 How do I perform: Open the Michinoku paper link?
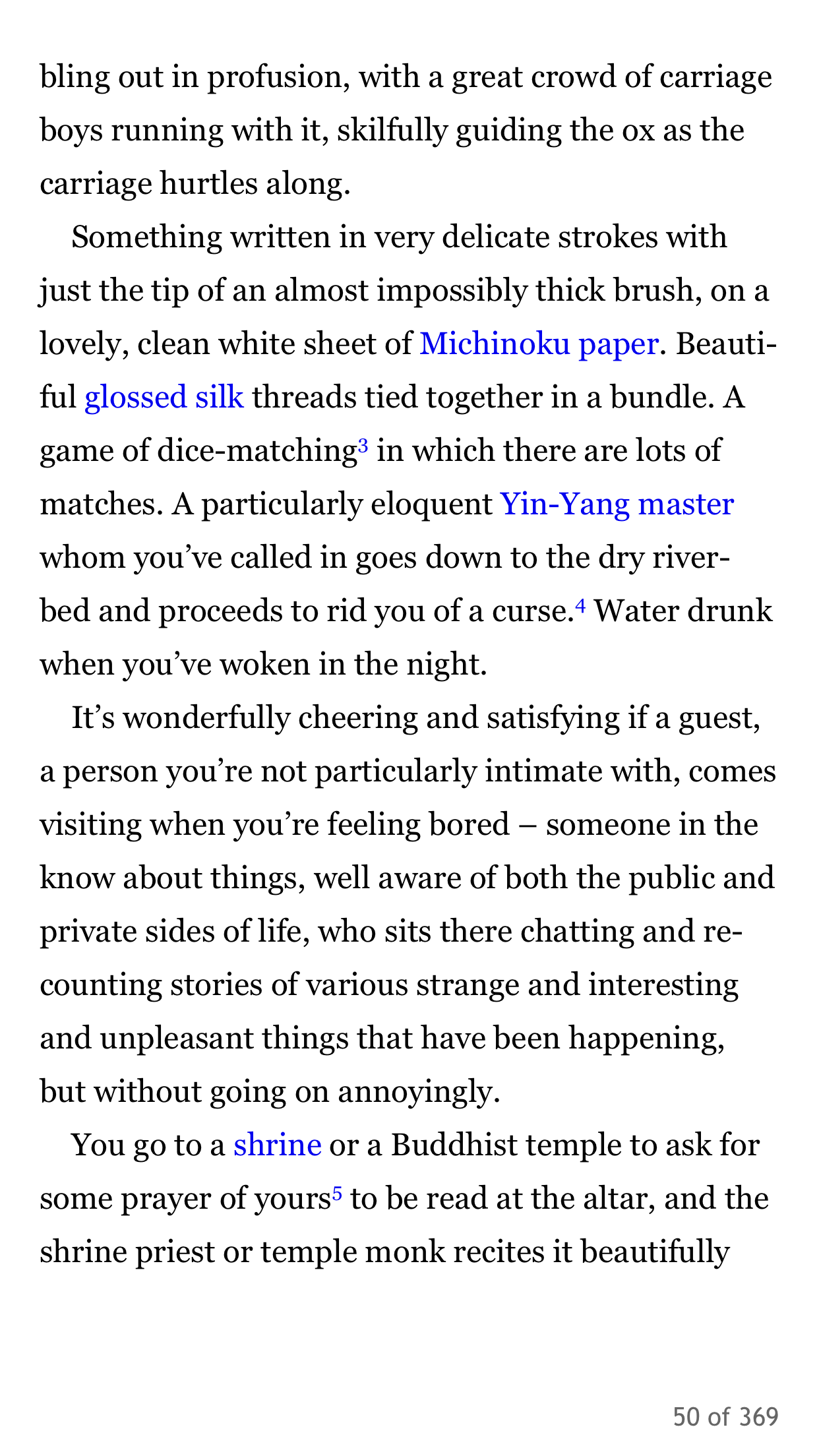point(539,344)
